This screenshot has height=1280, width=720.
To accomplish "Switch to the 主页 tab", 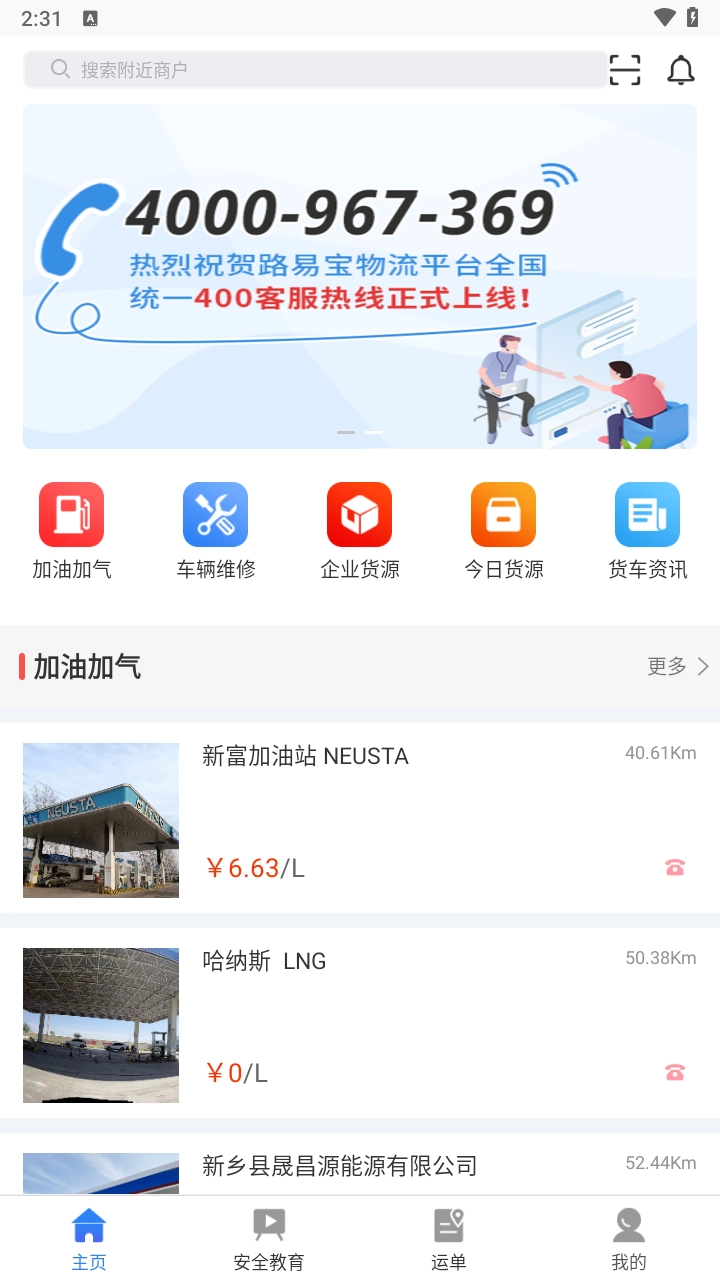I will 89,1240.
